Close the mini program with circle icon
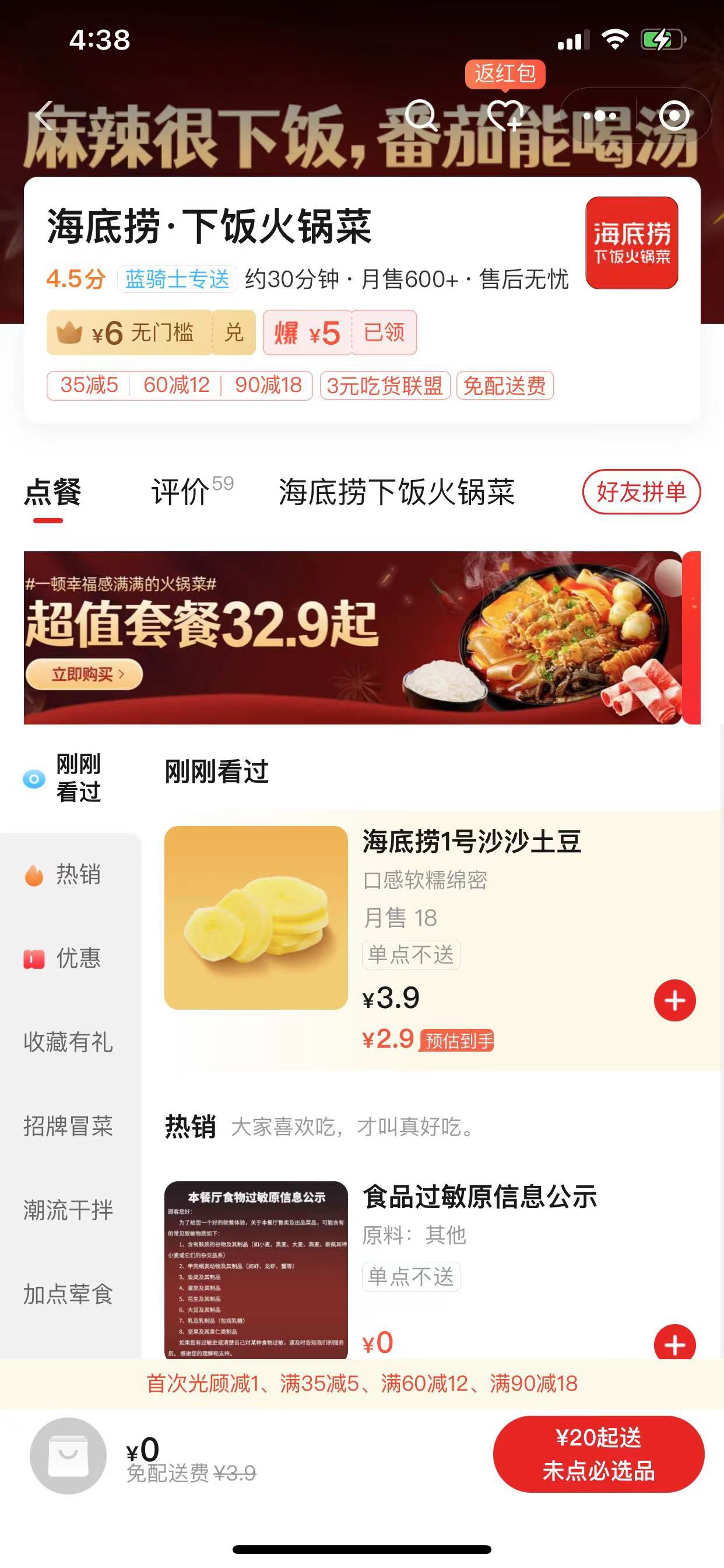The image size is (724, 1568). point(673,116)
